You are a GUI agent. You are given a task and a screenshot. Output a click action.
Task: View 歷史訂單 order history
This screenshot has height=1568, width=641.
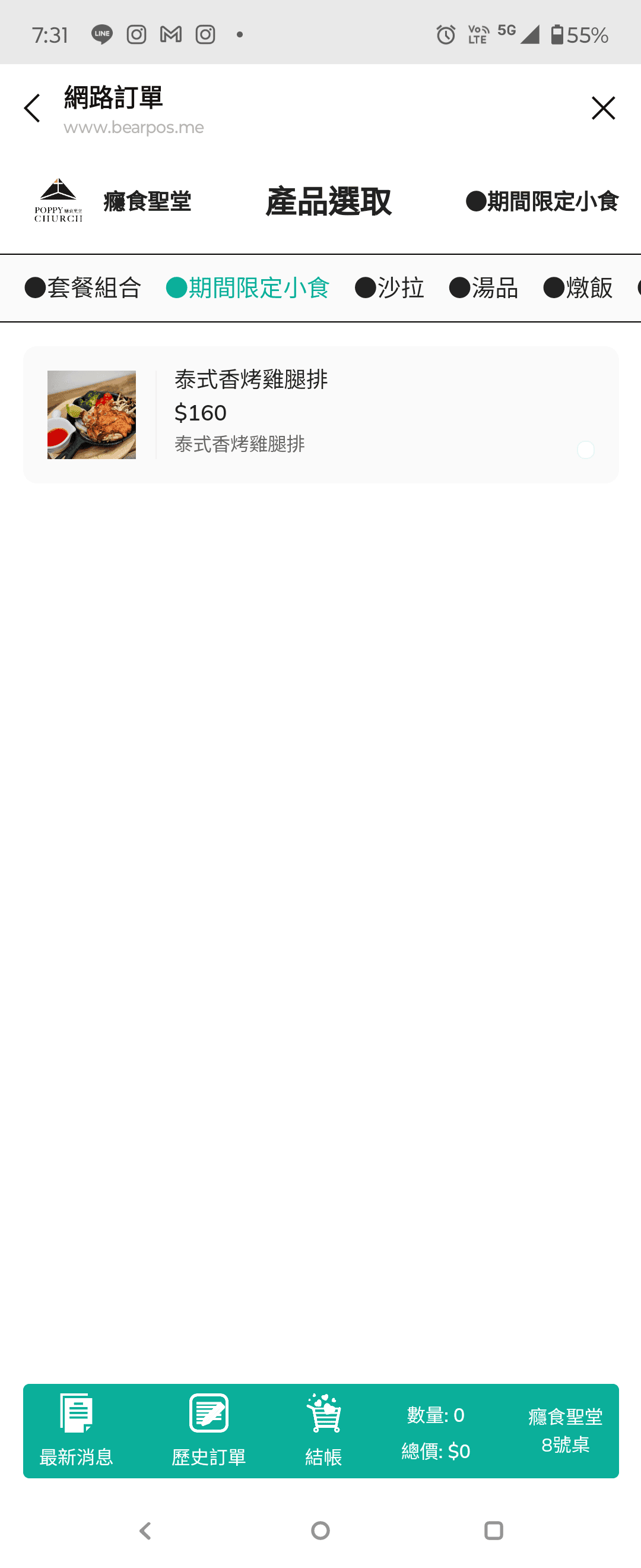point(208,1430)
